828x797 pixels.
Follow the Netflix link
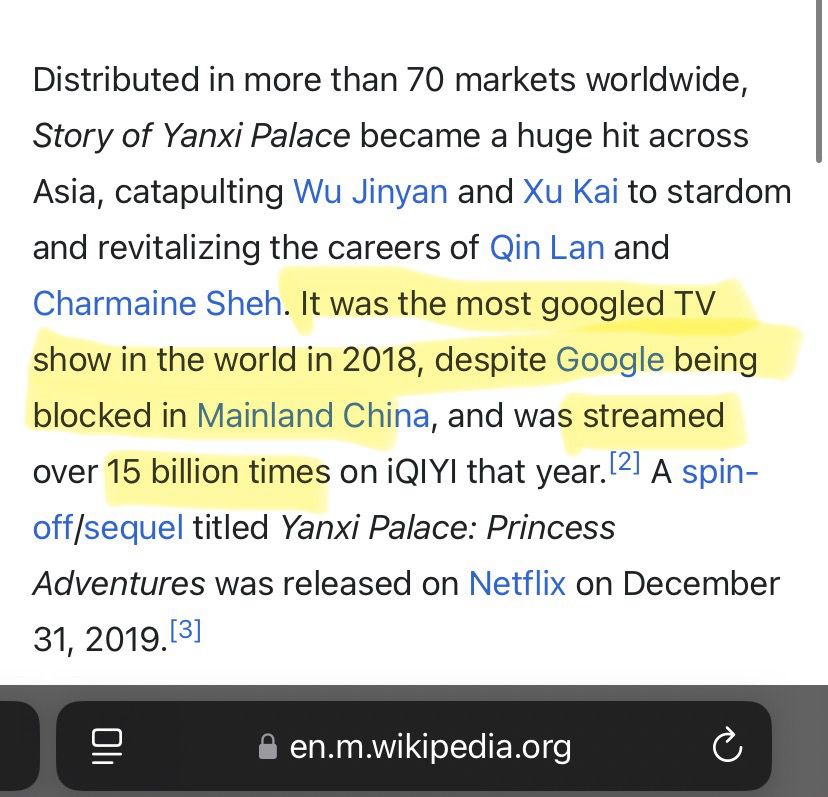(x=517, y=583)
